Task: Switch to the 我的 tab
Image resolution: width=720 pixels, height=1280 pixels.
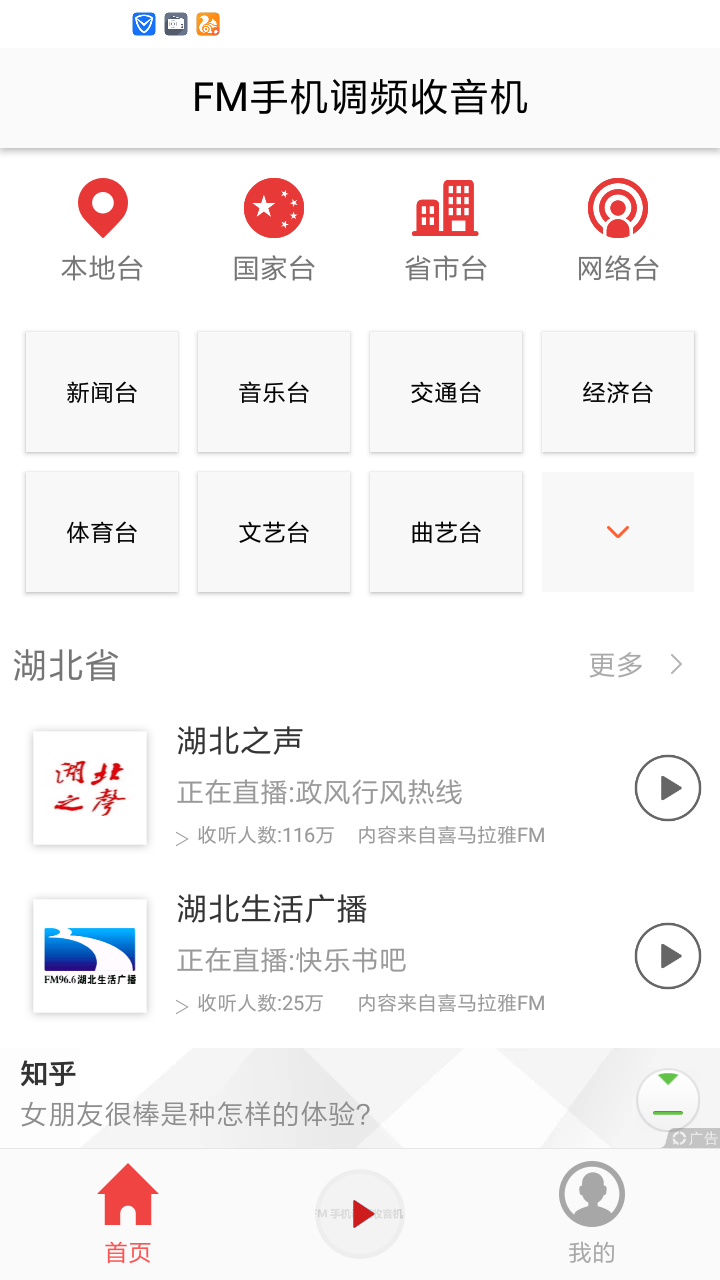Action: (x=592, y=1212)
